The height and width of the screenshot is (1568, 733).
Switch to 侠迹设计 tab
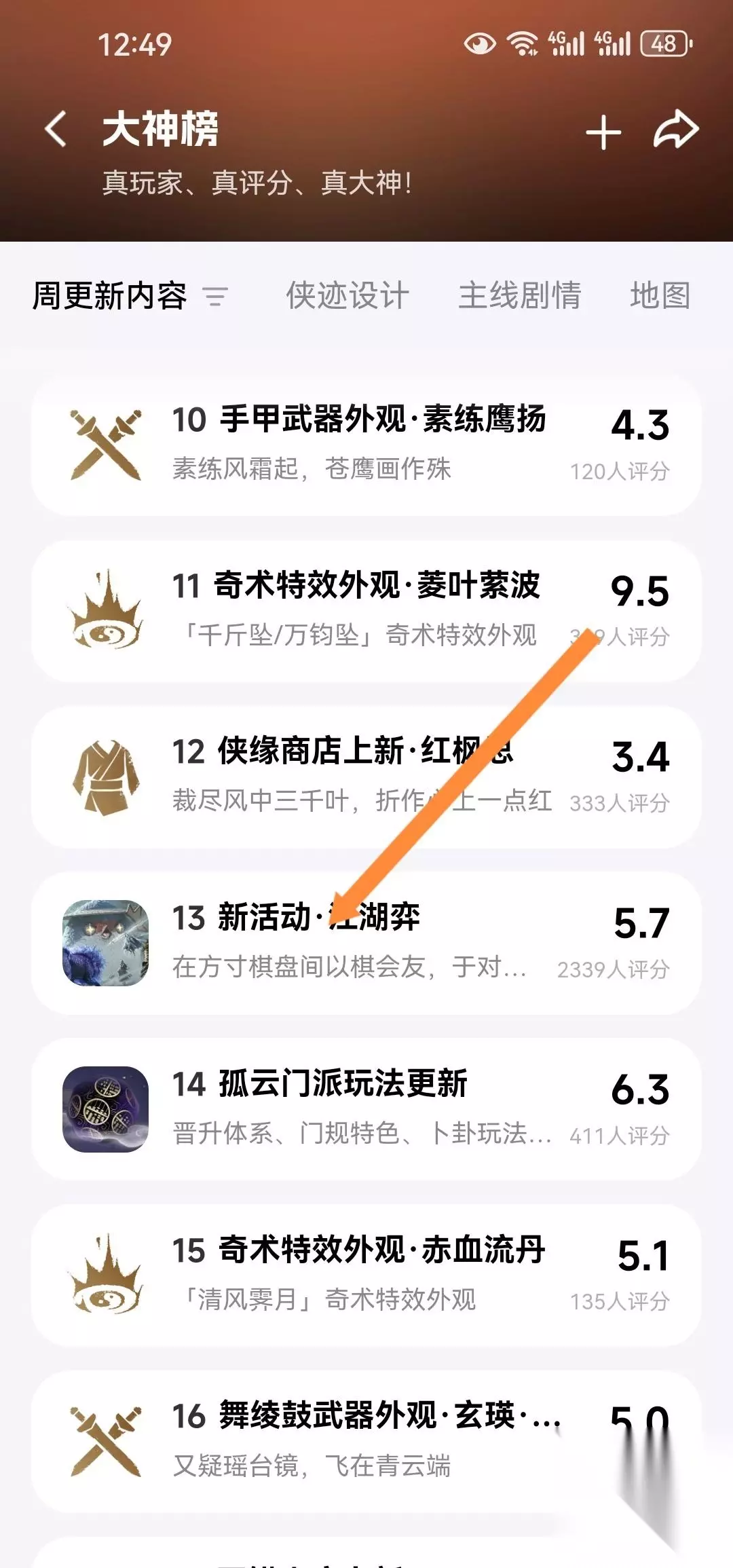(x=347, y=296)
